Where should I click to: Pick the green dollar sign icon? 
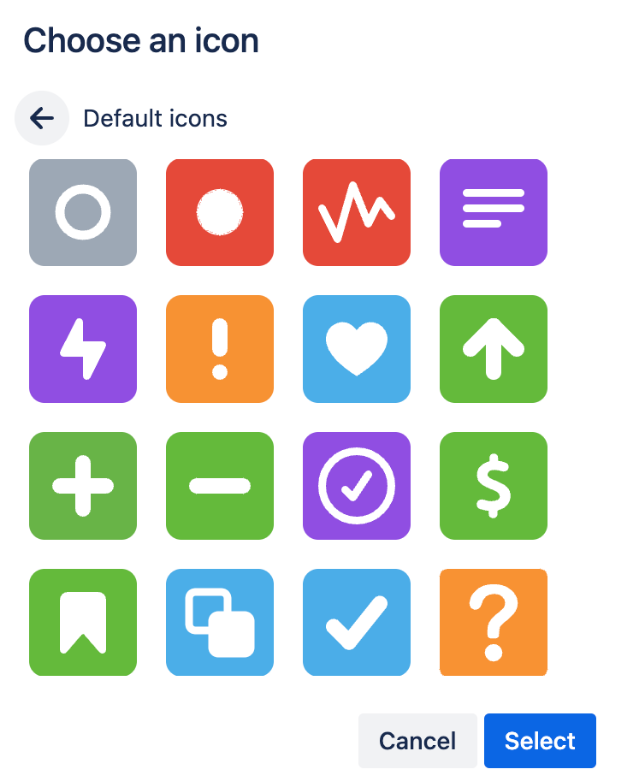(x=494, y=486)
